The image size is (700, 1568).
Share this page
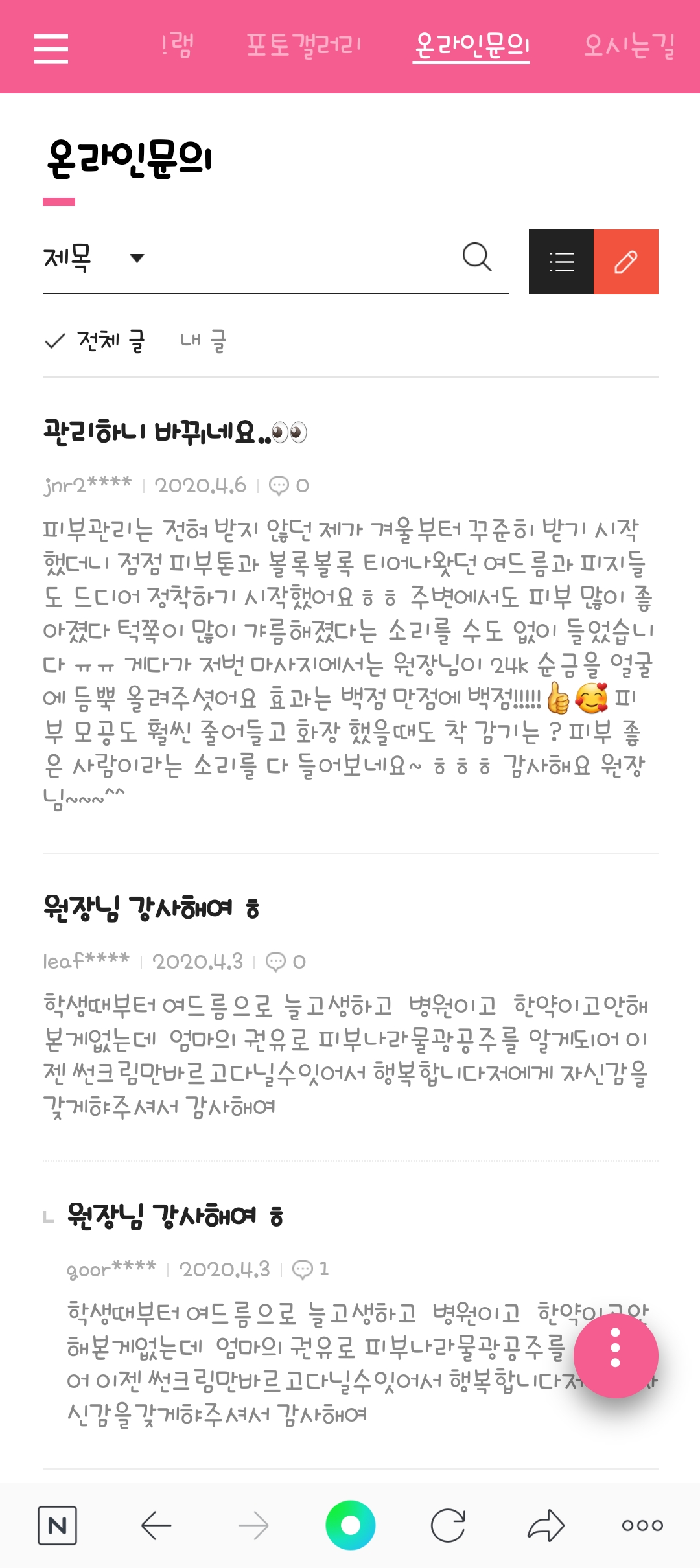(546, 1526)
